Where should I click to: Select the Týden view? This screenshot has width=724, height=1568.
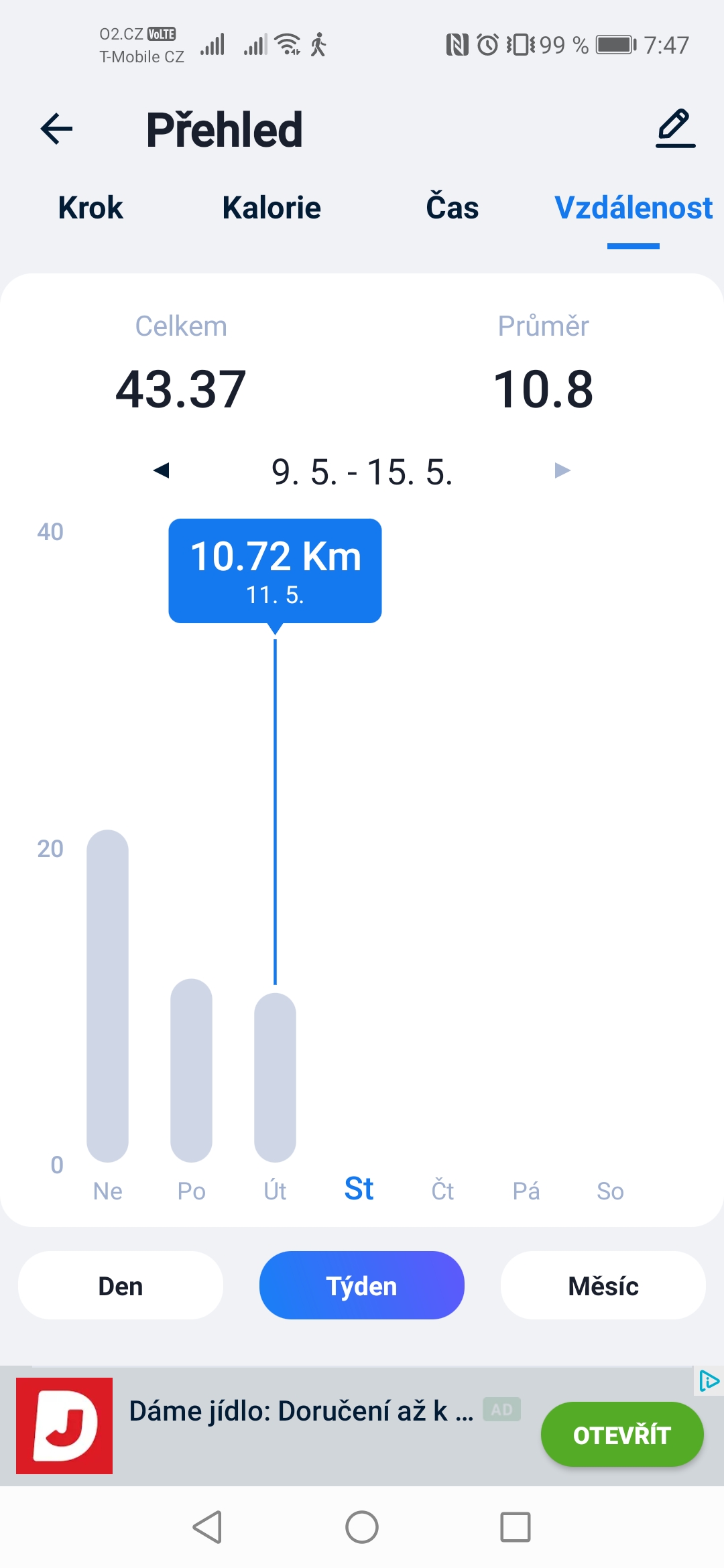tap(362, 1285)
